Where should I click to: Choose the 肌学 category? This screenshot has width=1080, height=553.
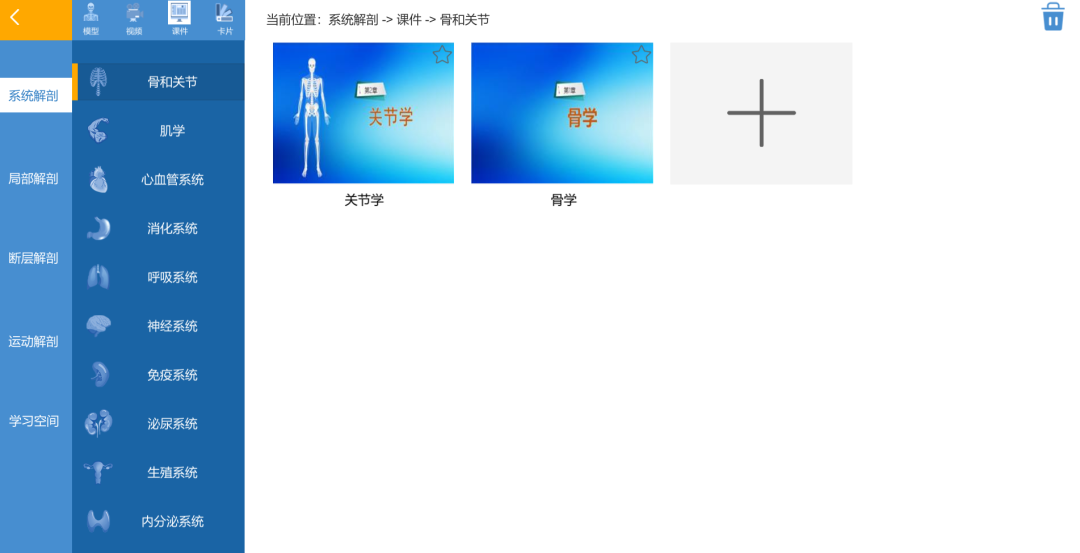[171, 131]
